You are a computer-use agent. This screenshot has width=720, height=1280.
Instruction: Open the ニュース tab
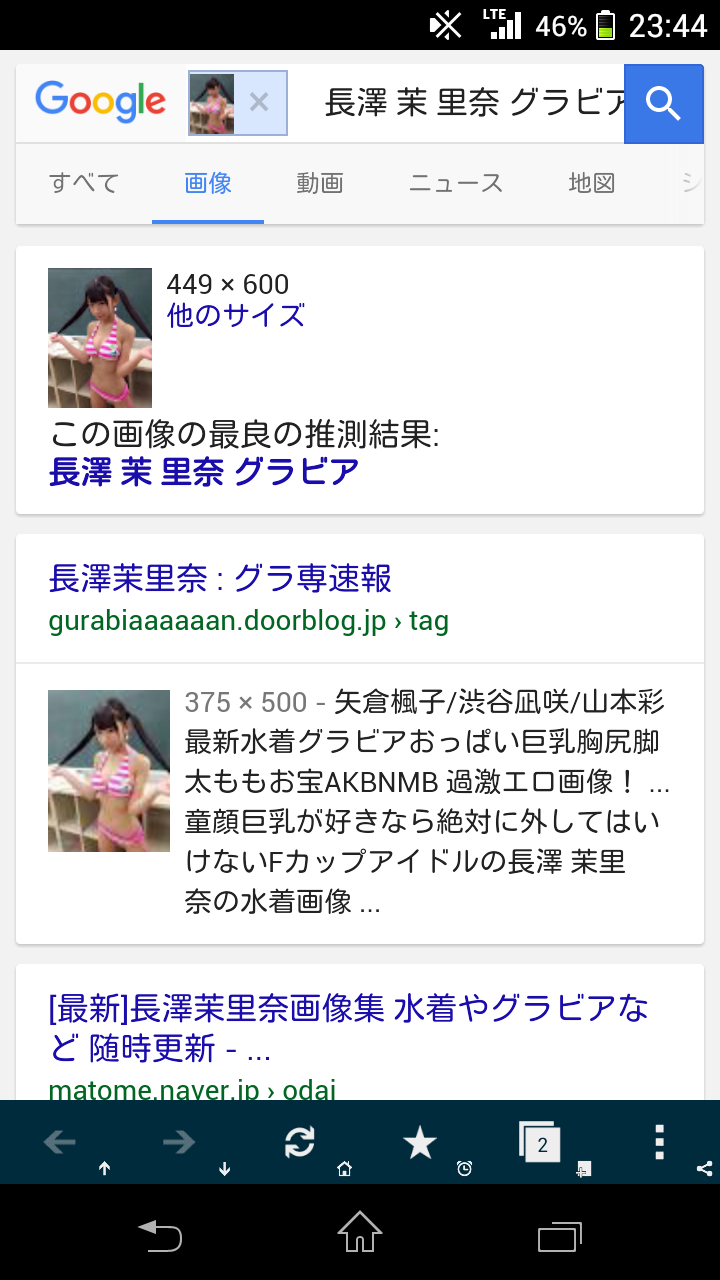point(456,183)
